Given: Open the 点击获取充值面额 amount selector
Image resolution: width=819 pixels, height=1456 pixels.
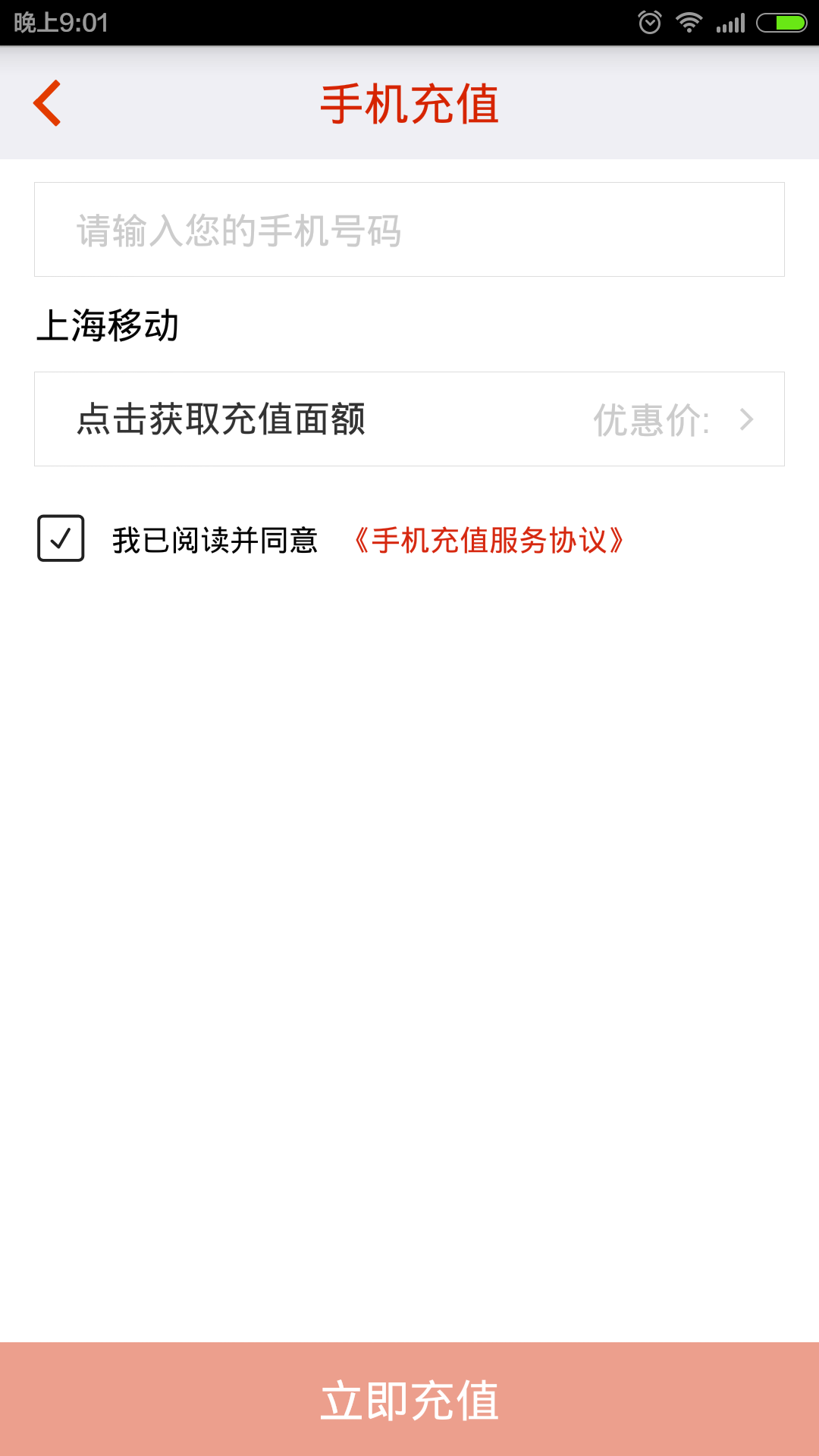Looking at the screenshot, I should click(409, 419).
